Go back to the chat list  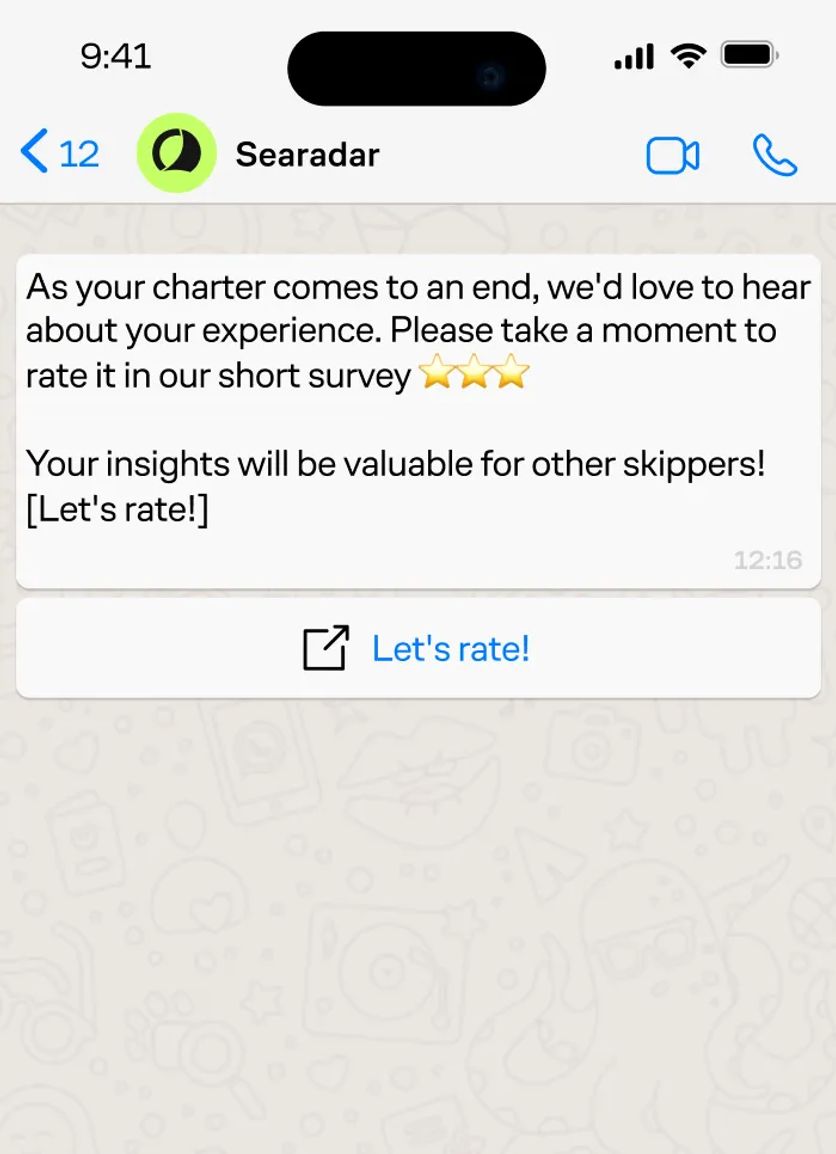pyautogui.click(x=58, y=154)
